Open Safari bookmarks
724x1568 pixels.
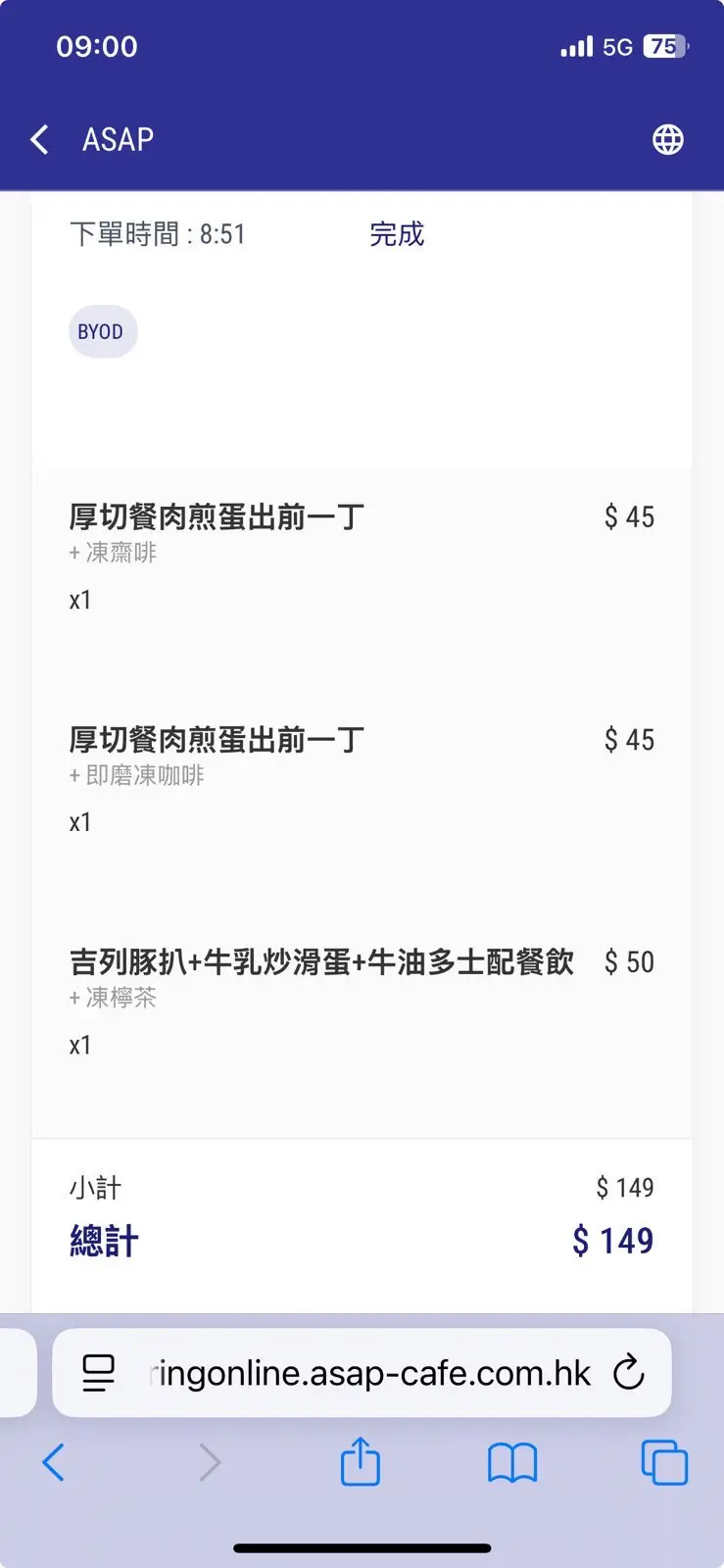click(x=511, y=1463)
